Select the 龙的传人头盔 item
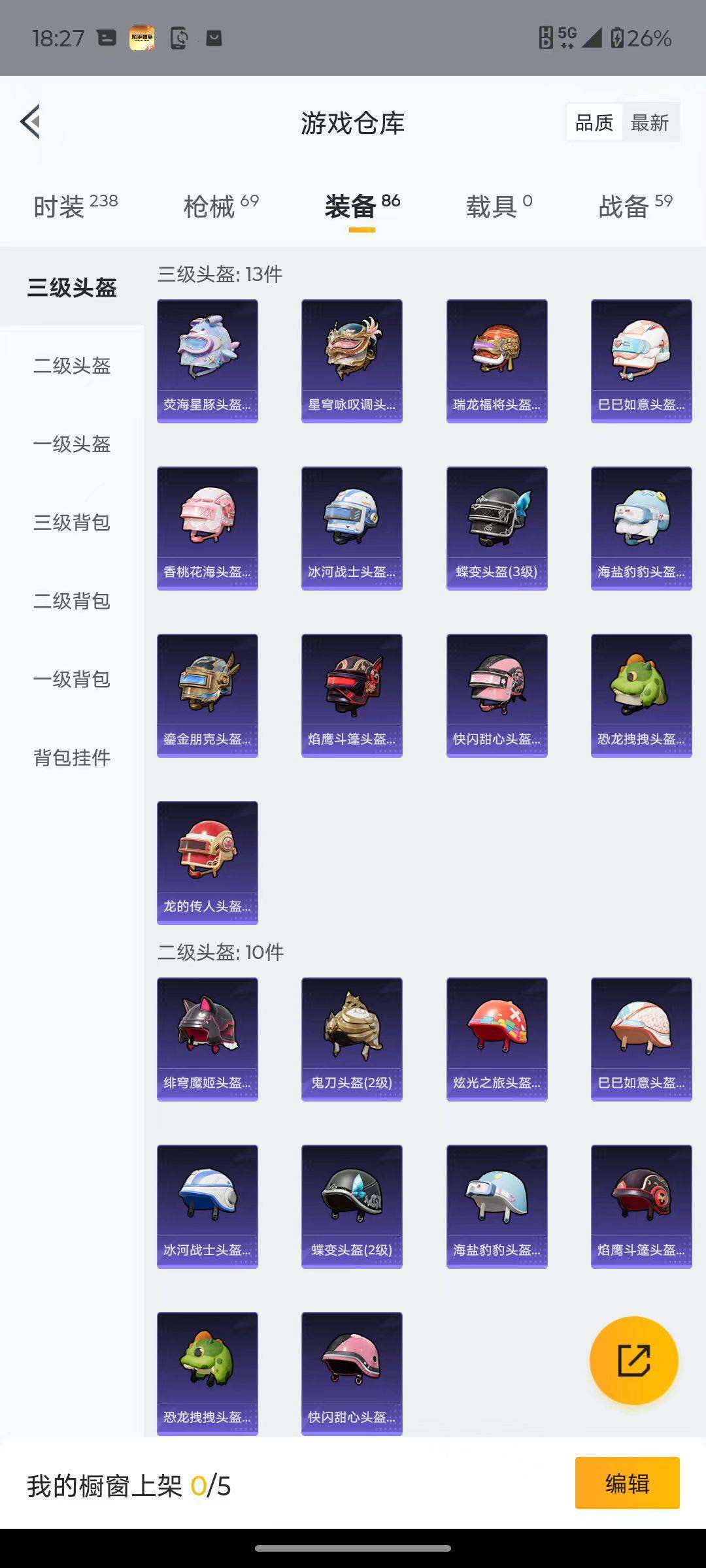 pos(207,859)
